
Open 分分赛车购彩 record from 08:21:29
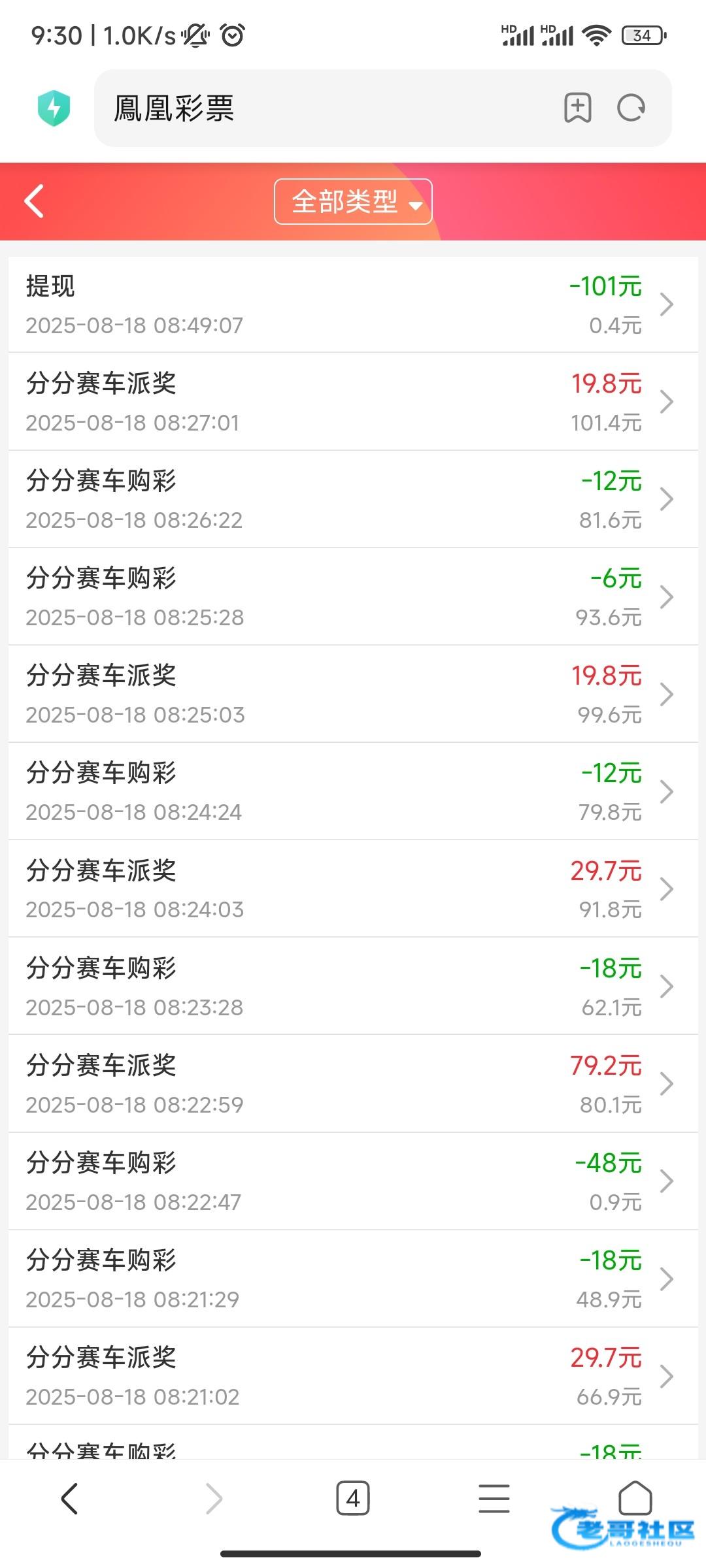[x=353, y=1279]
